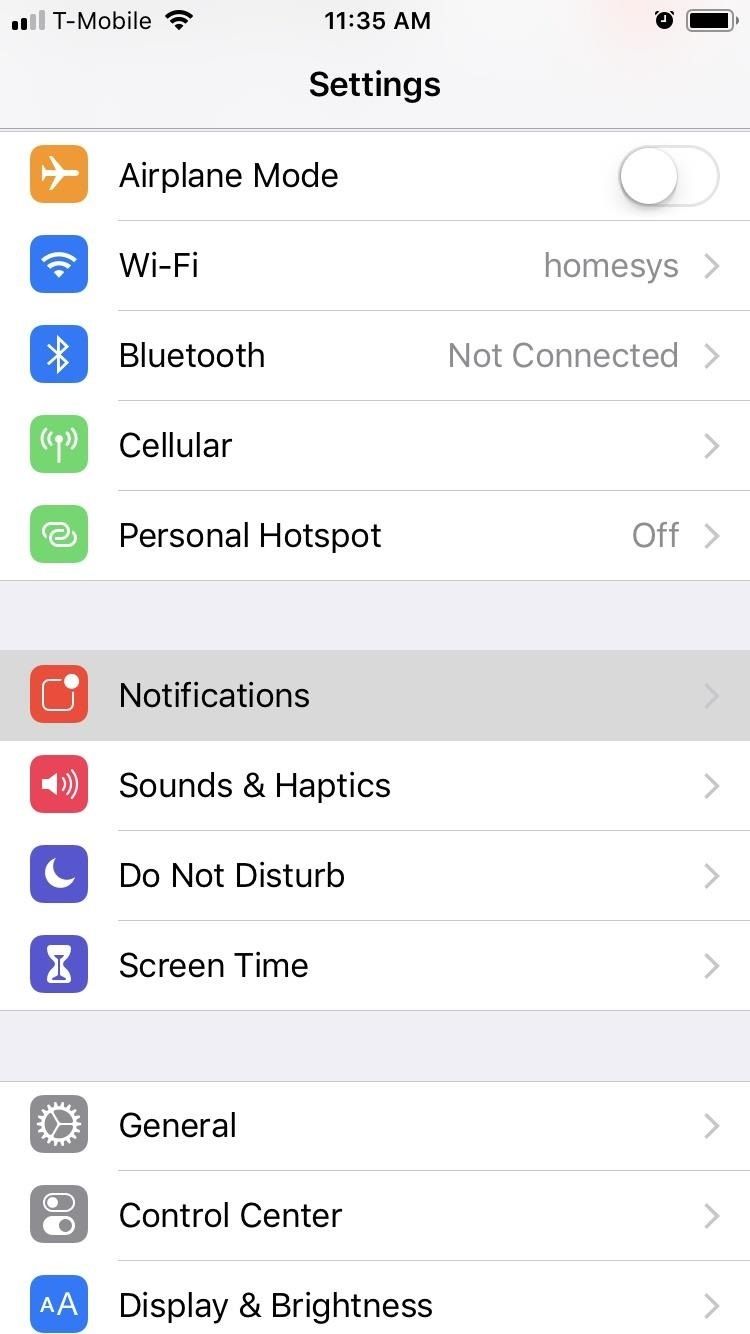
Task: Tap the Bluetooth icon
Action: click(58, 354)
